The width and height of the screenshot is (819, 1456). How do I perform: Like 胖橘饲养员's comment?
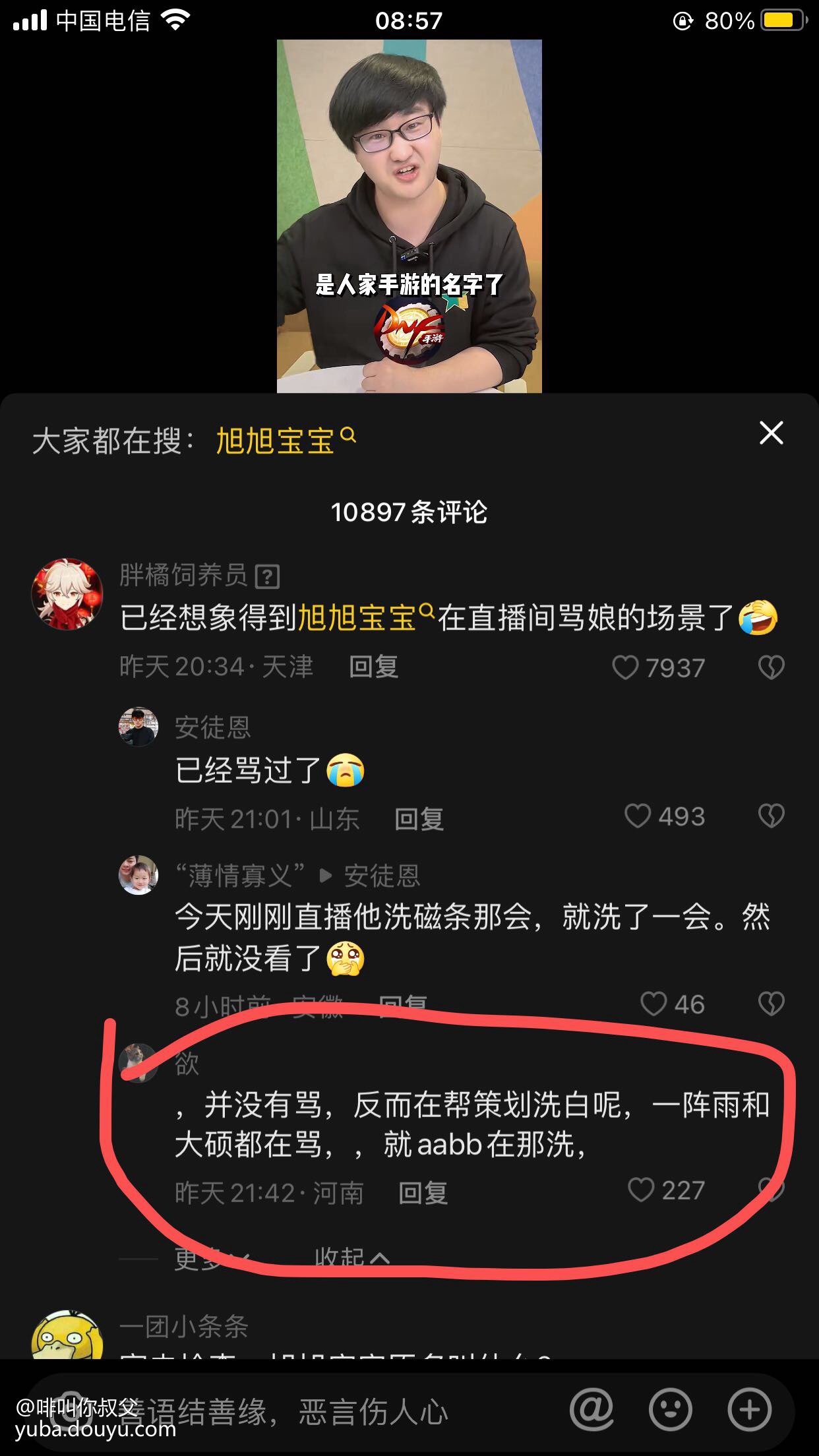click(x=625, y=667)
